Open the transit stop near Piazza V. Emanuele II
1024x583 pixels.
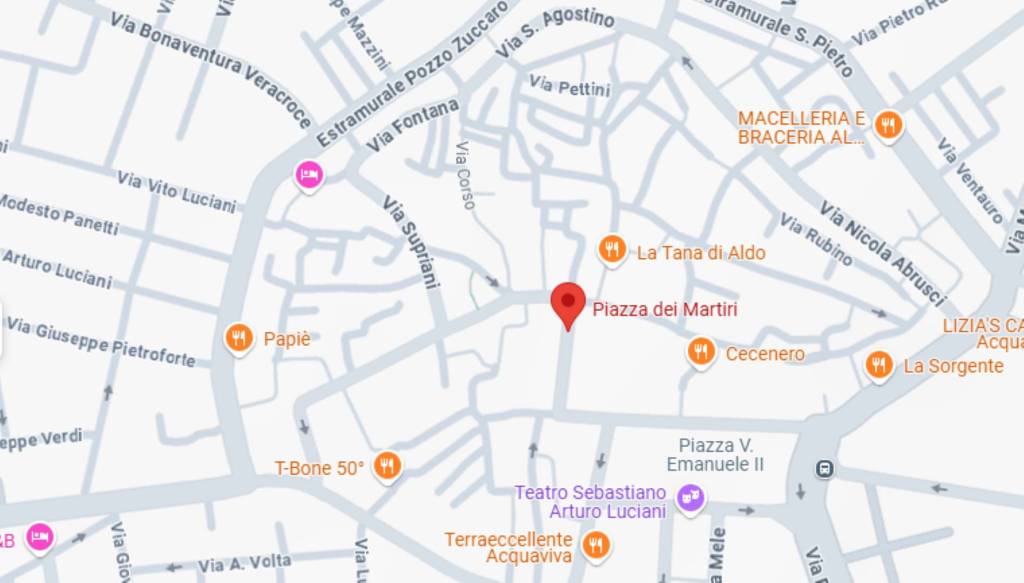pyautogui.click(x=824, y=467)
